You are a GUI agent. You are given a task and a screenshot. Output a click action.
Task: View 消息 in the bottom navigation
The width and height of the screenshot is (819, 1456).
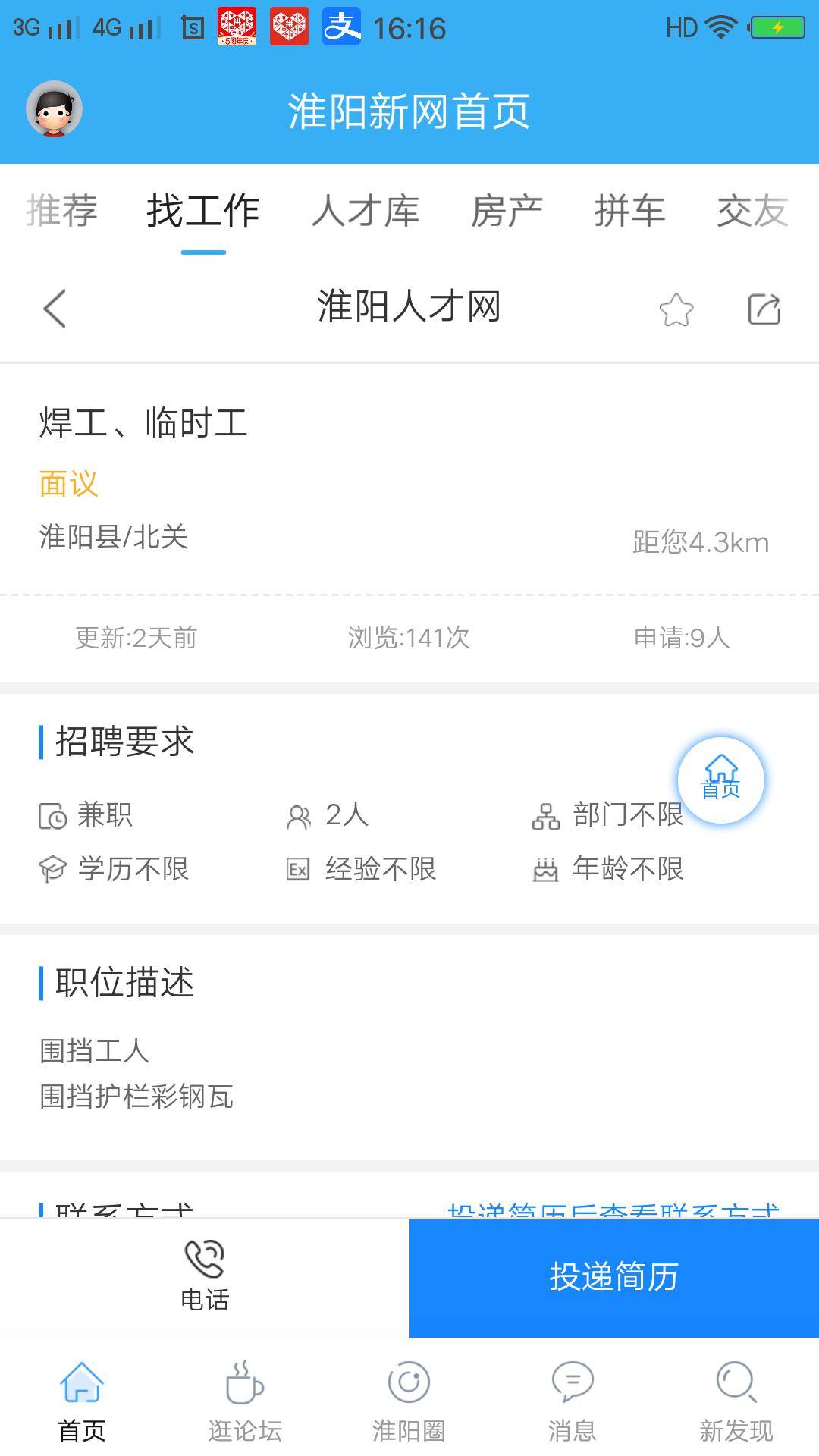(x=573, y=1401)
